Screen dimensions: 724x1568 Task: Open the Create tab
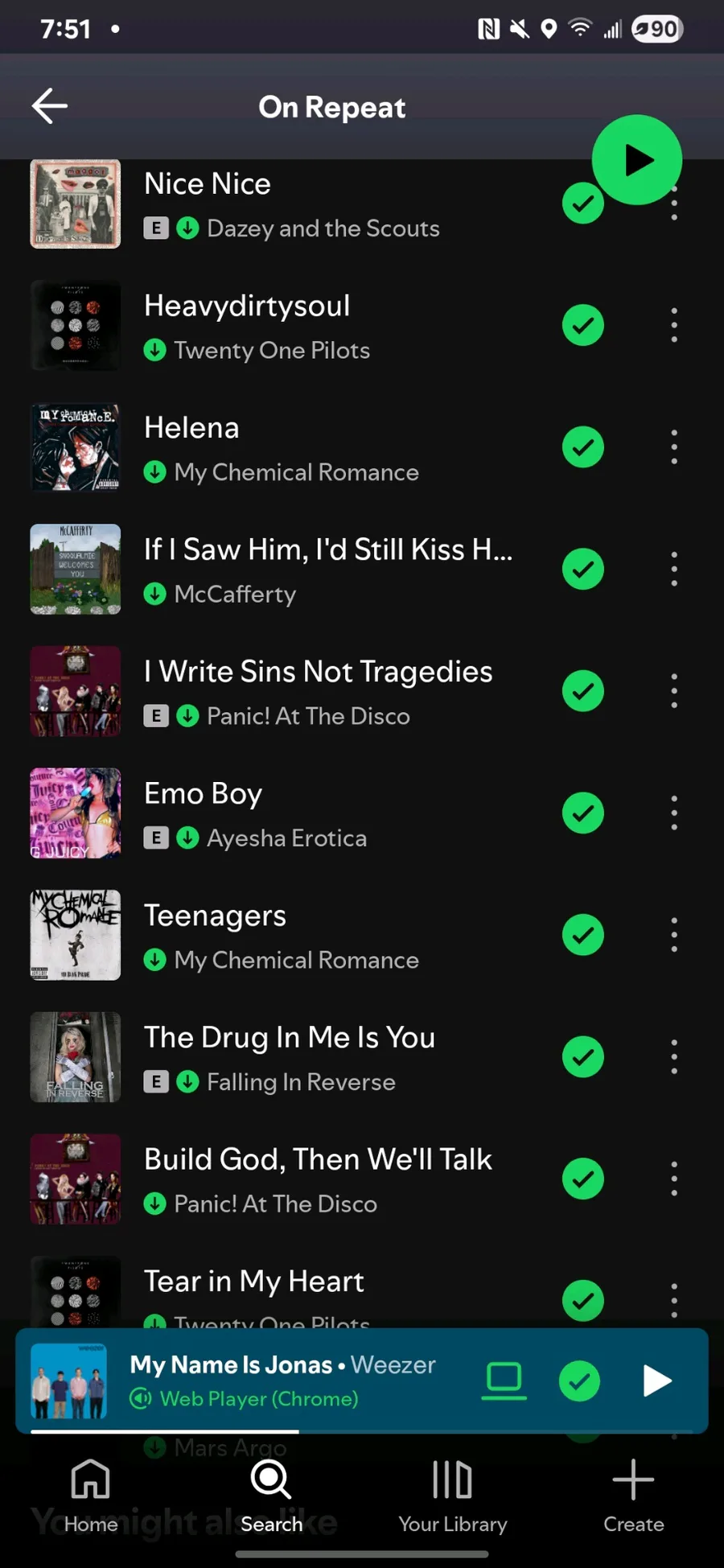633,1496
